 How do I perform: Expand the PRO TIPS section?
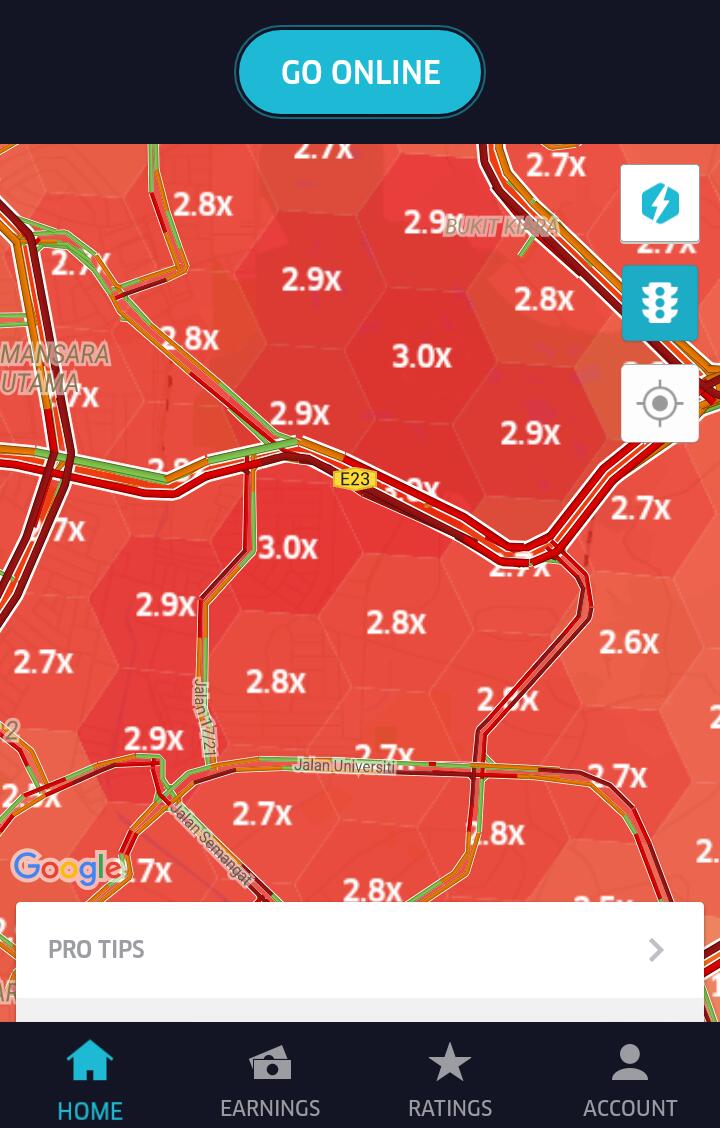point(360,949)
